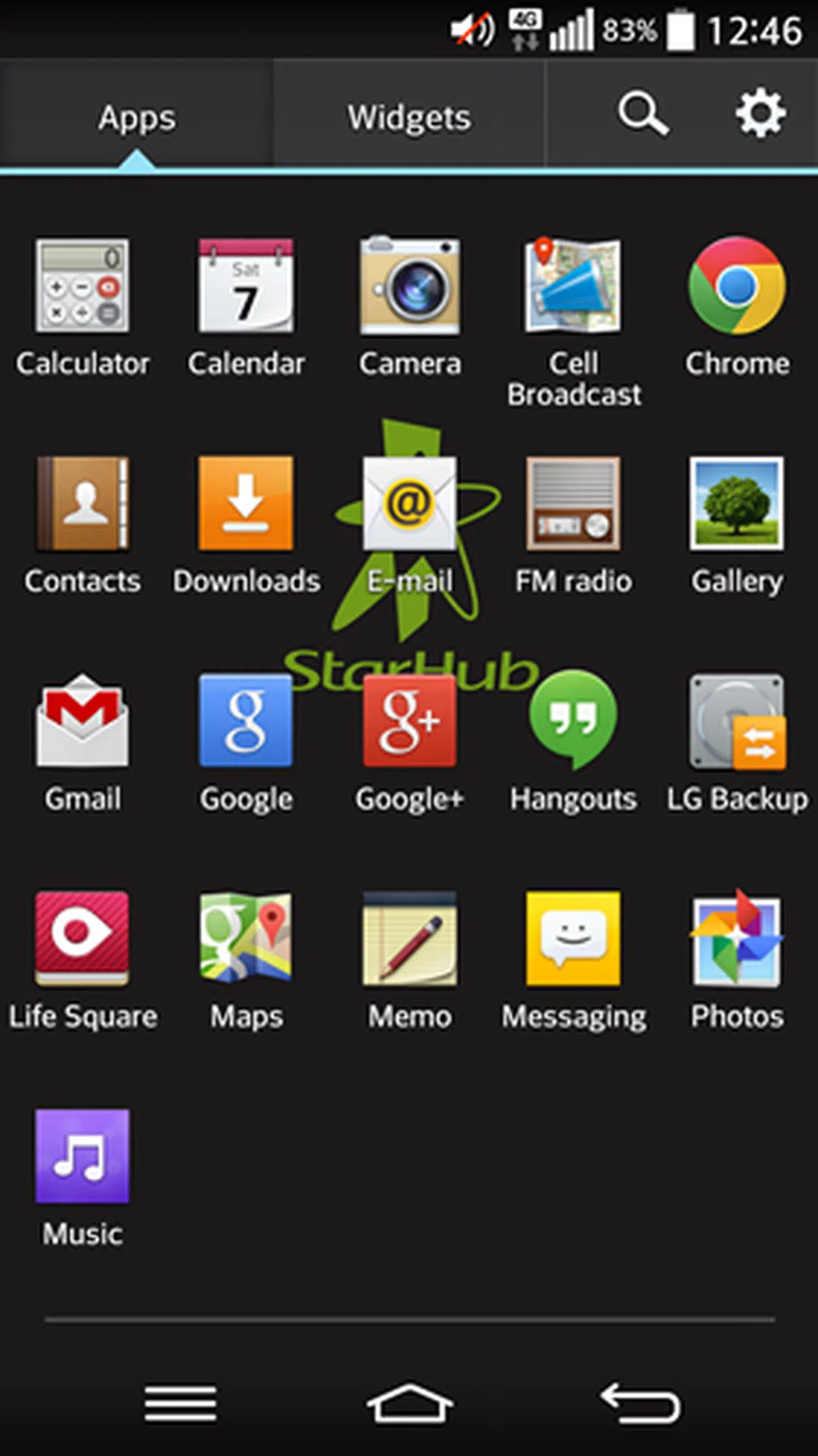Switch to the Widgets tab
Screen dimensions: 818x1456
[x=409, y=117]
